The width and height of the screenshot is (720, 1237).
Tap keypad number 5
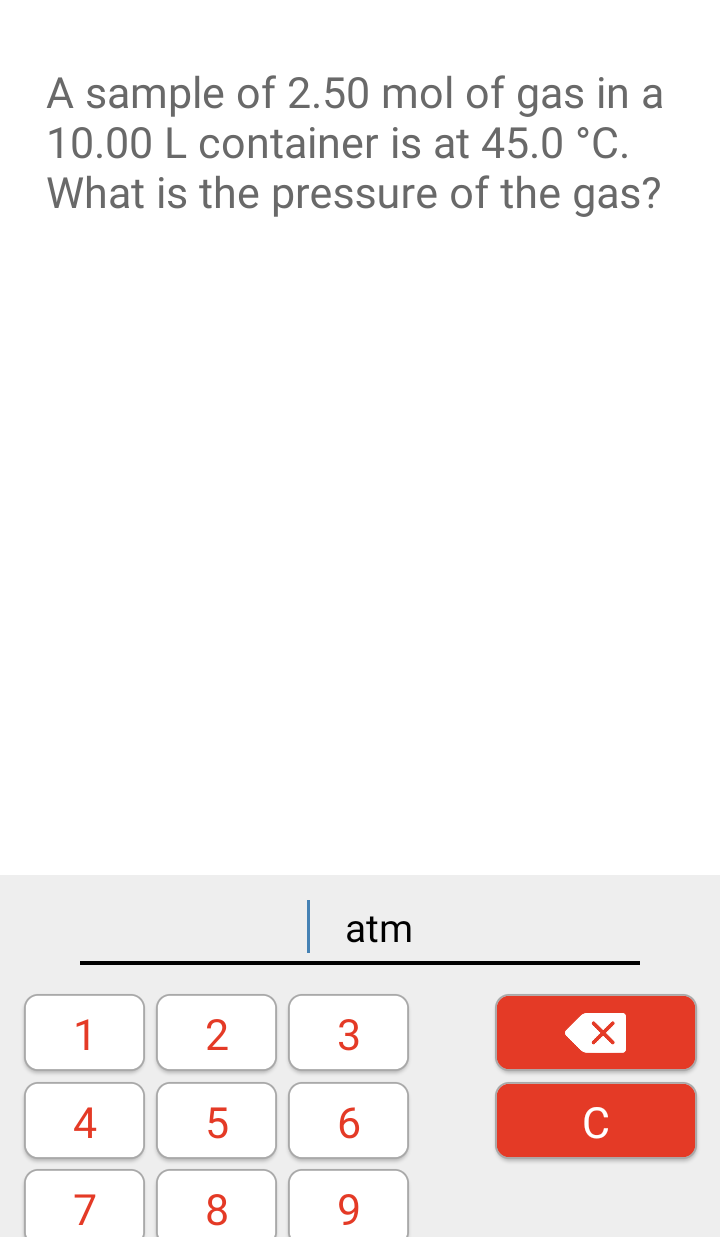[217, 1121]
